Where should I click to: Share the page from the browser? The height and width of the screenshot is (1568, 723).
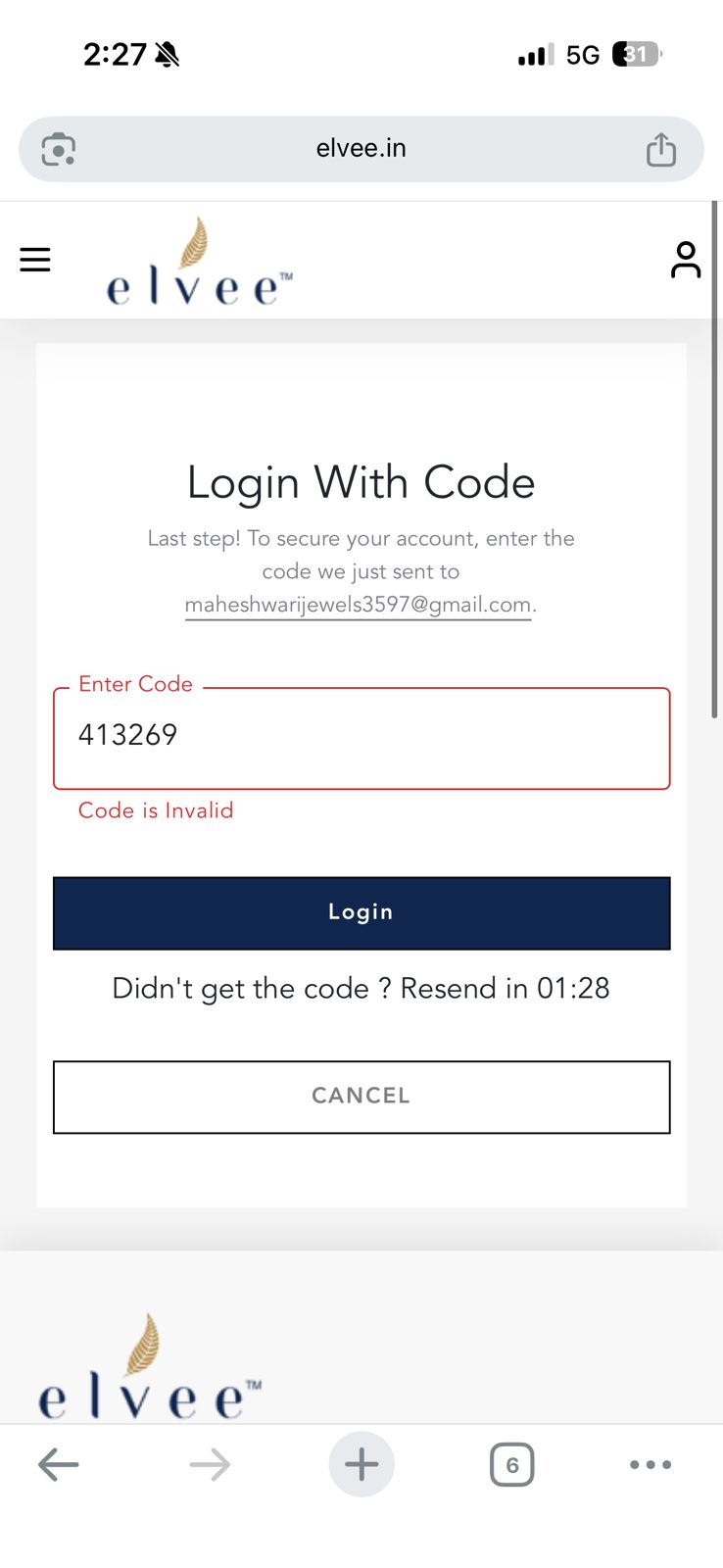click(660, 150)
